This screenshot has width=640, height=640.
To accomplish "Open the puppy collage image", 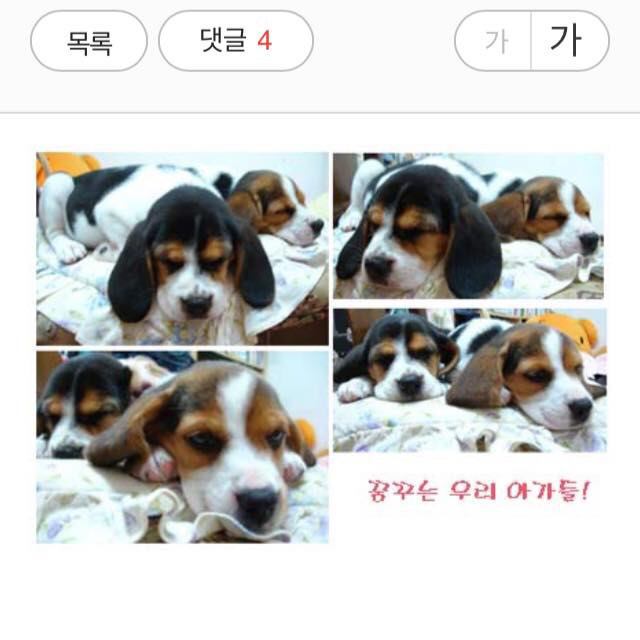I will (x=320, y=347).
